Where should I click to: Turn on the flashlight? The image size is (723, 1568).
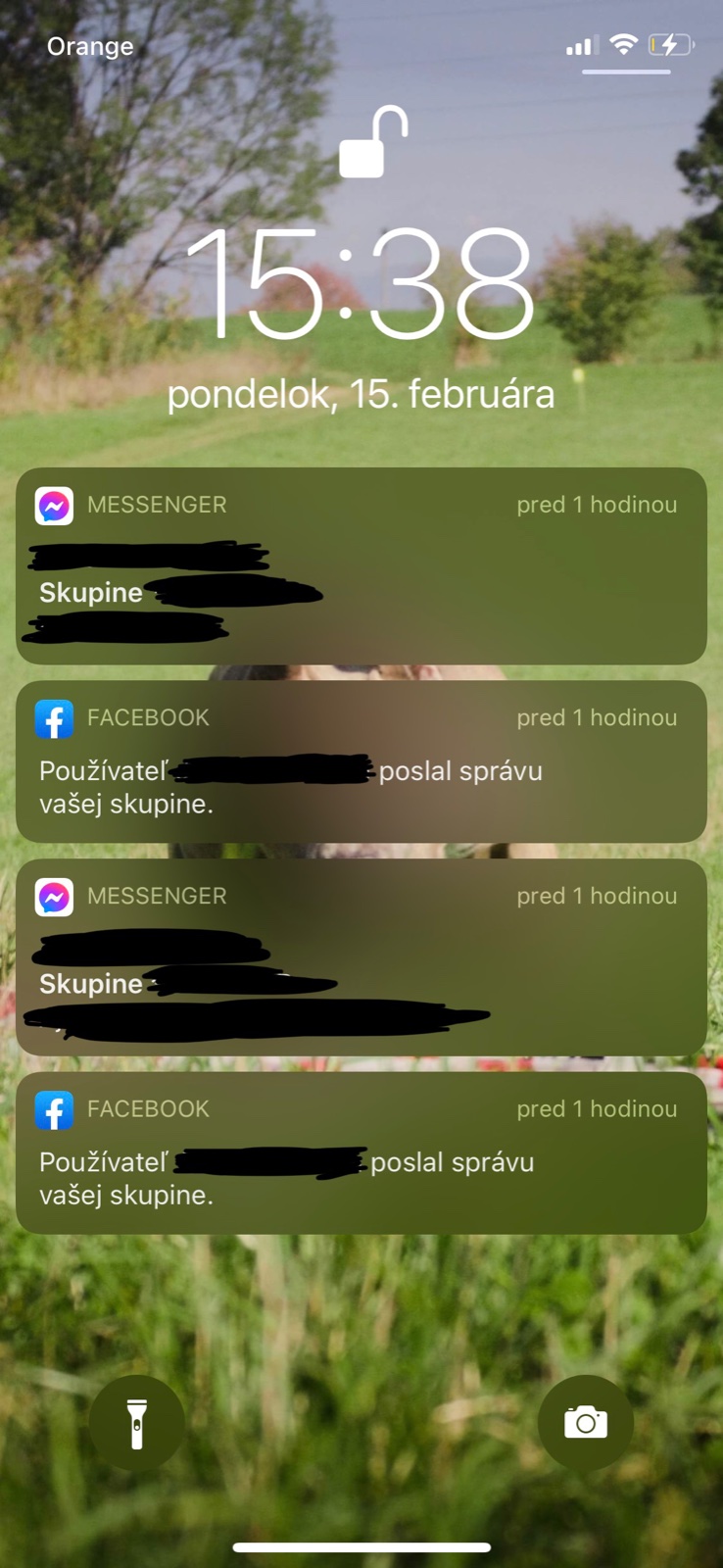pos(137,1422)
